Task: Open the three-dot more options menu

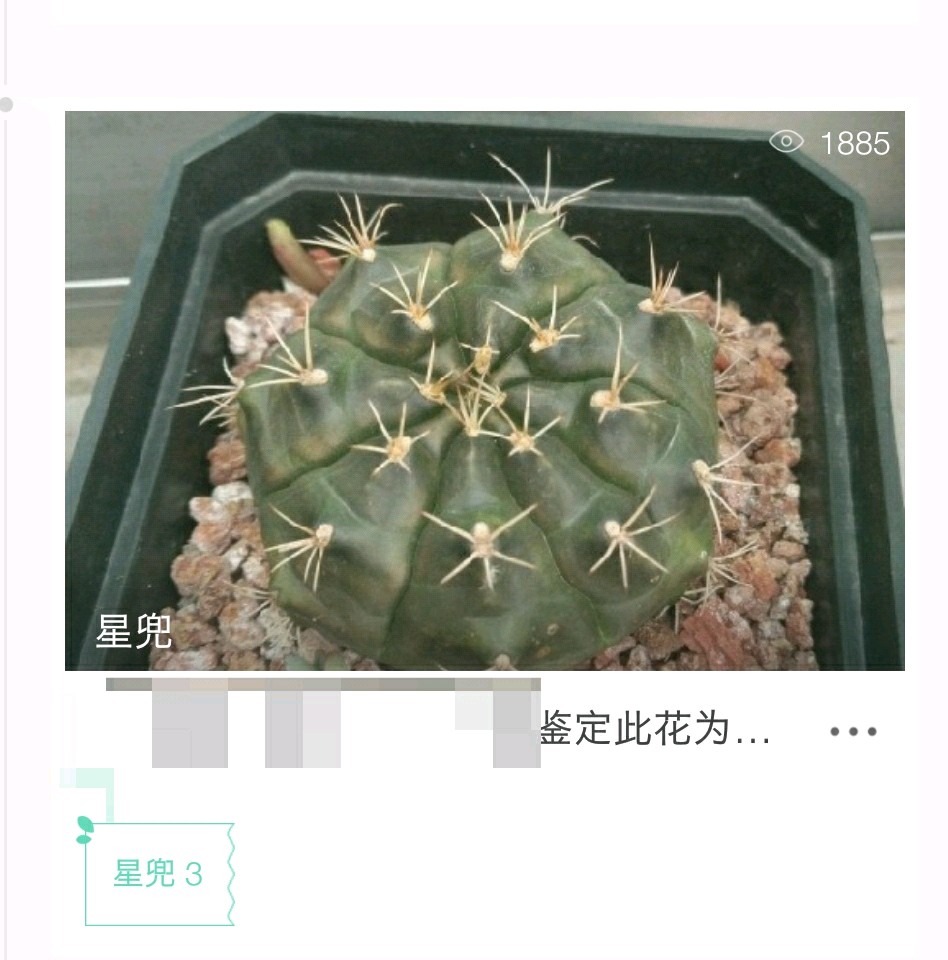Action: pos(853,732)
